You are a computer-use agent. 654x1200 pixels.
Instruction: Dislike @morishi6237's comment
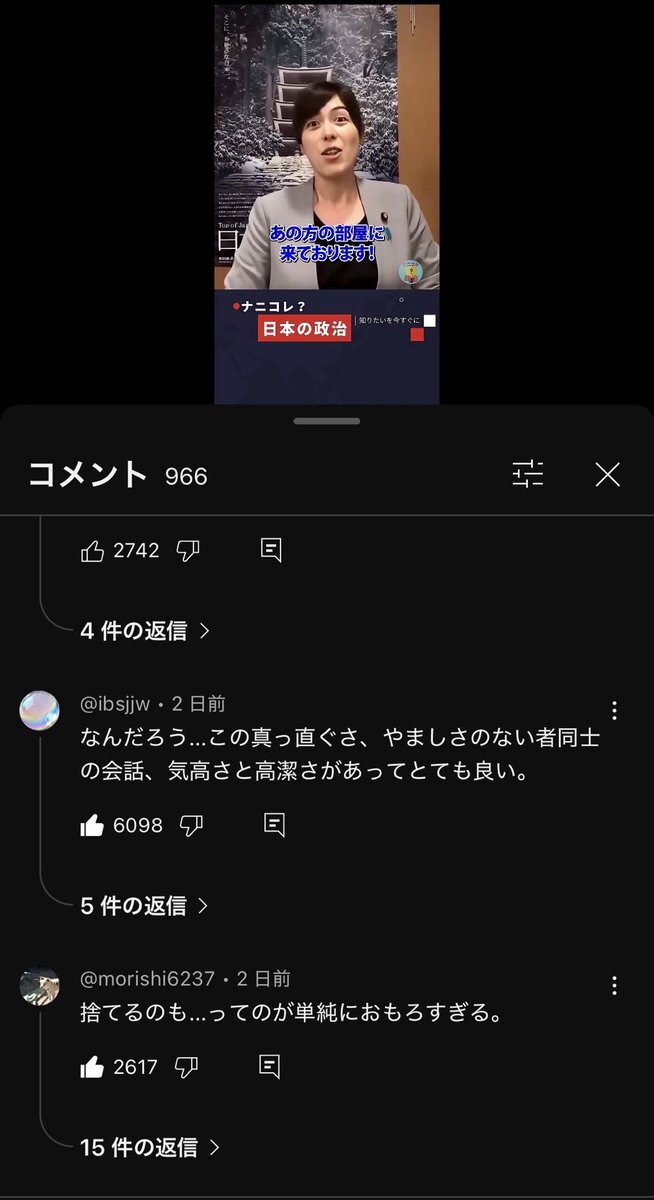(x=186, y=1067)
